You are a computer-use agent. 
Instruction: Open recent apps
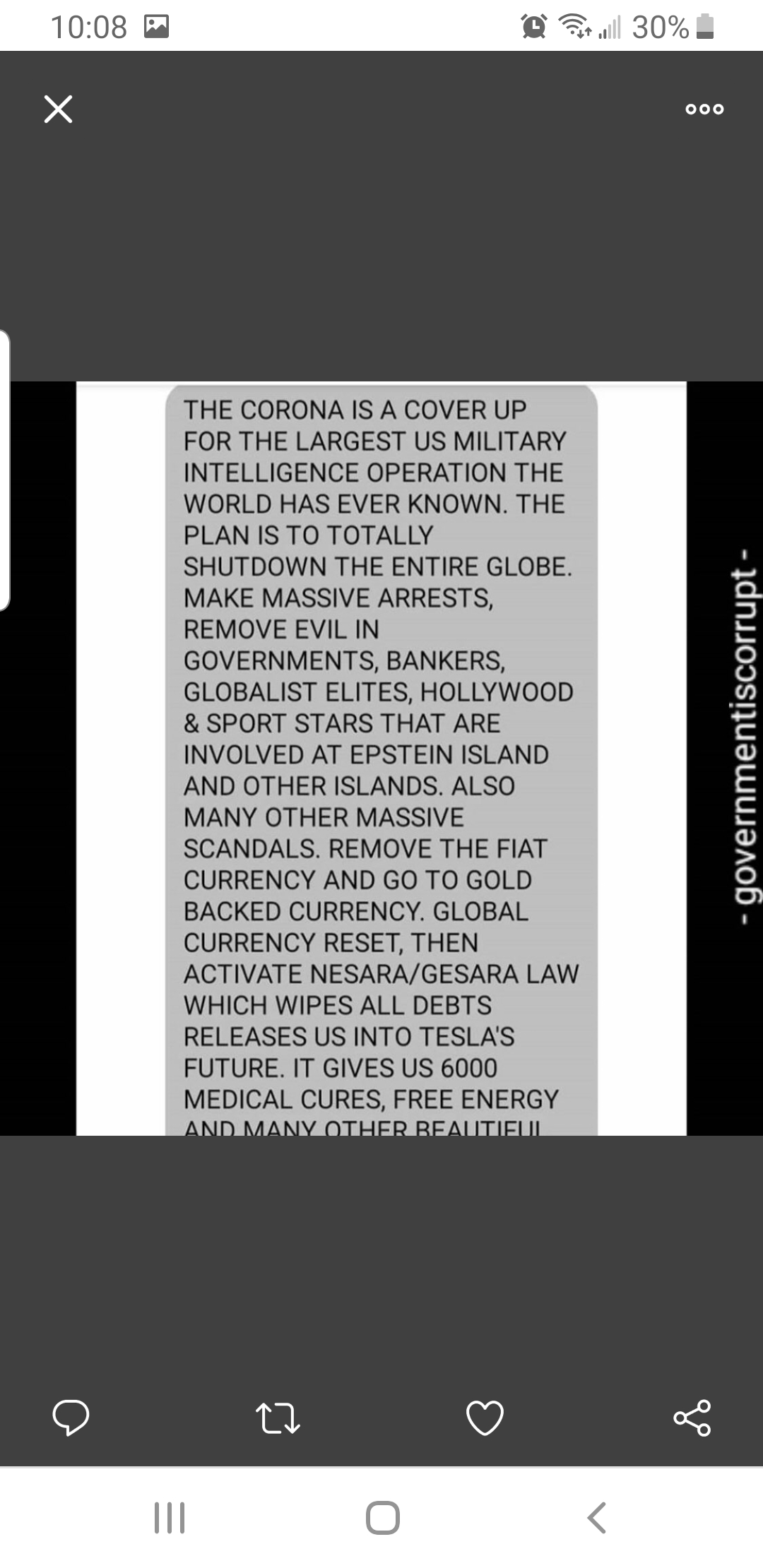click(170, 1517)
